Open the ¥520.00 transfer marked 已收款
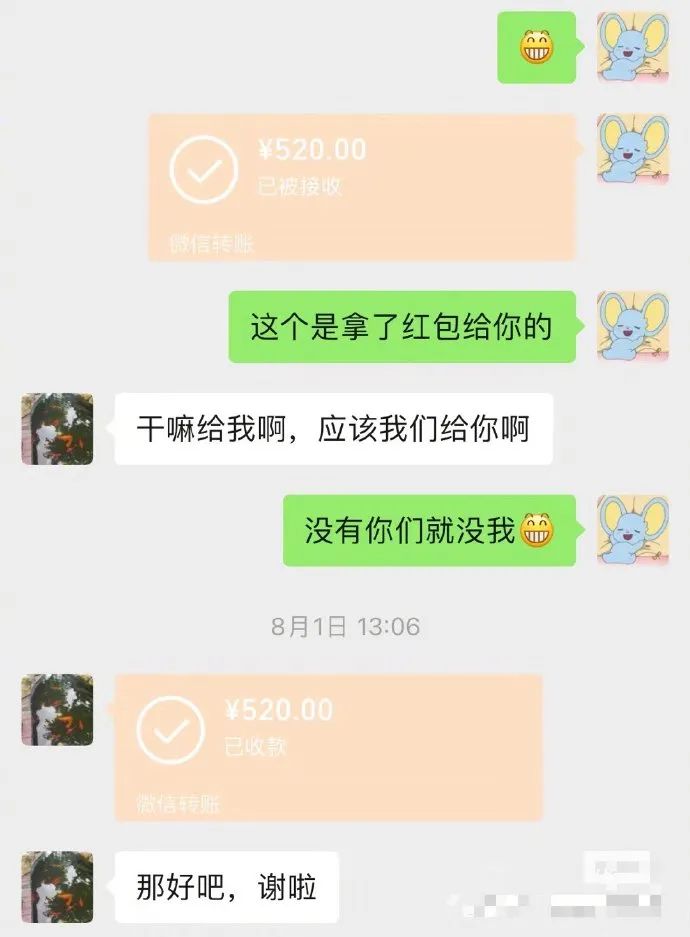Viewport: 690px width, 937px height. coord(328,747)
